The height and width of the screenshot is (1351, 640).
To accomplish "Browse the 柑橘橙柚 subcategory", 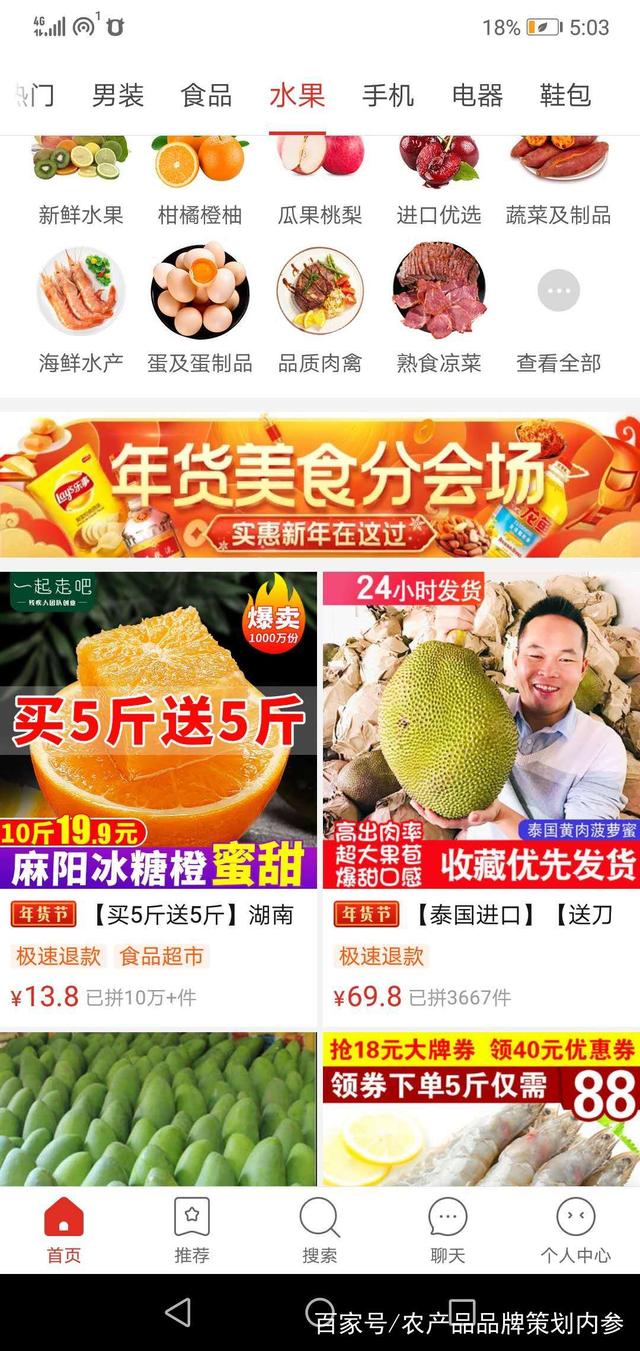I will [200, 180].
